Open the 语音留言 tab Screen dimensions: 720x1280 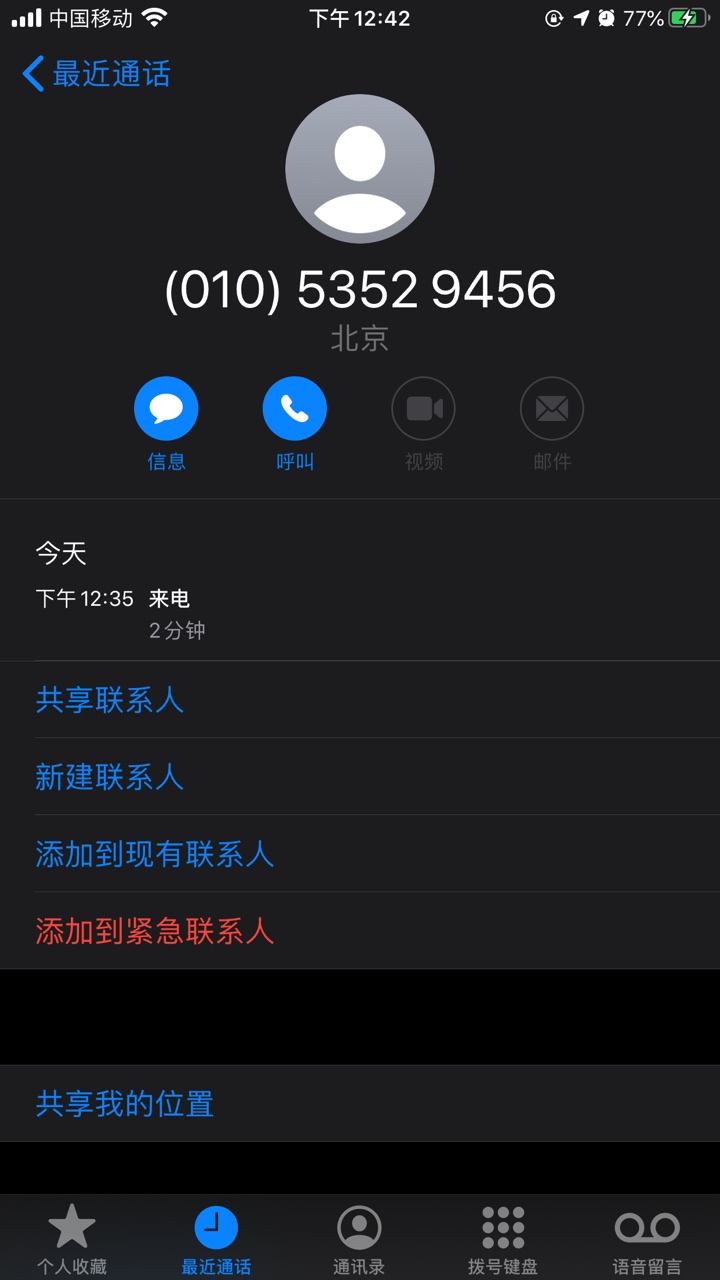tap(647, 1240)
